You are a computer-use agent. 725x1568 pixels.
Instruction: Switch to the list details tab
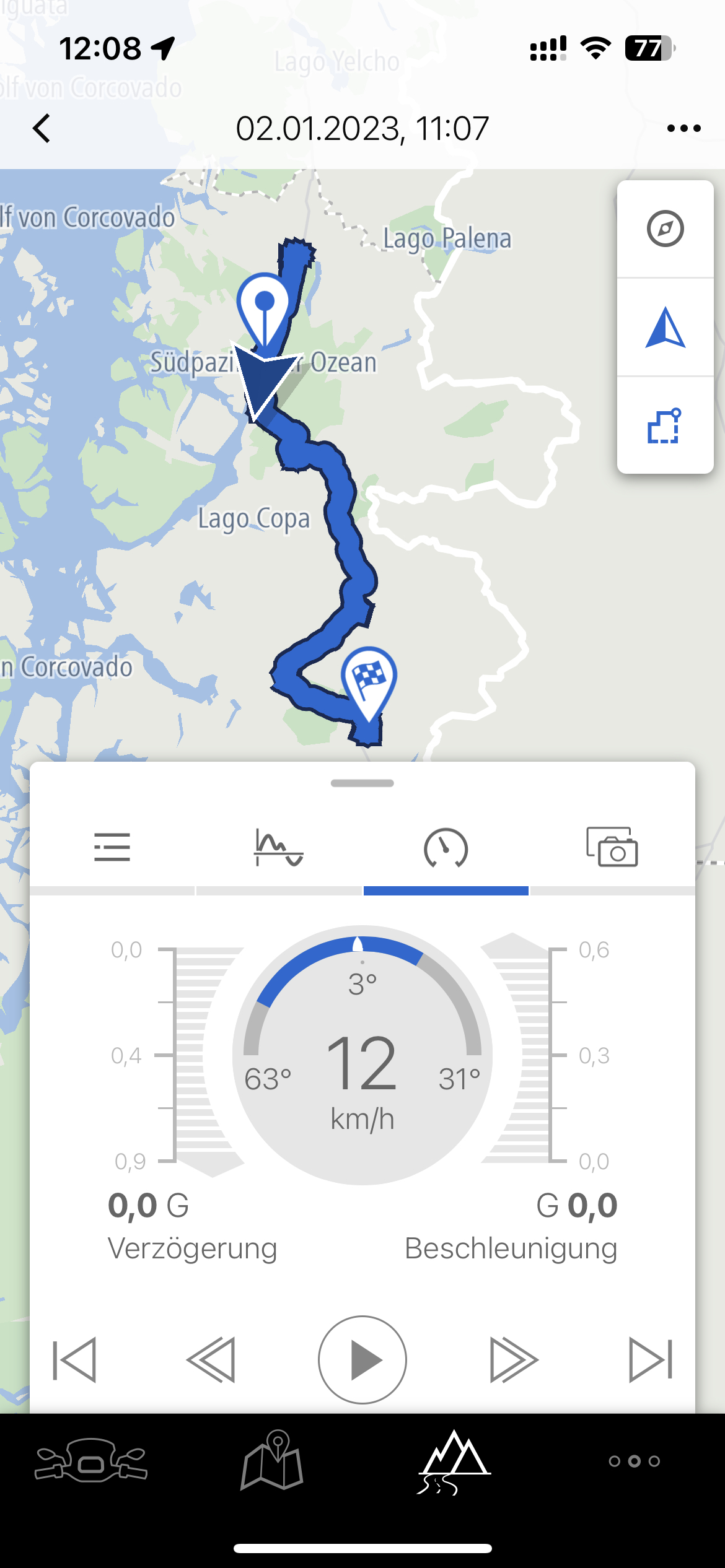pyautogui.click(x=112, y=847)
